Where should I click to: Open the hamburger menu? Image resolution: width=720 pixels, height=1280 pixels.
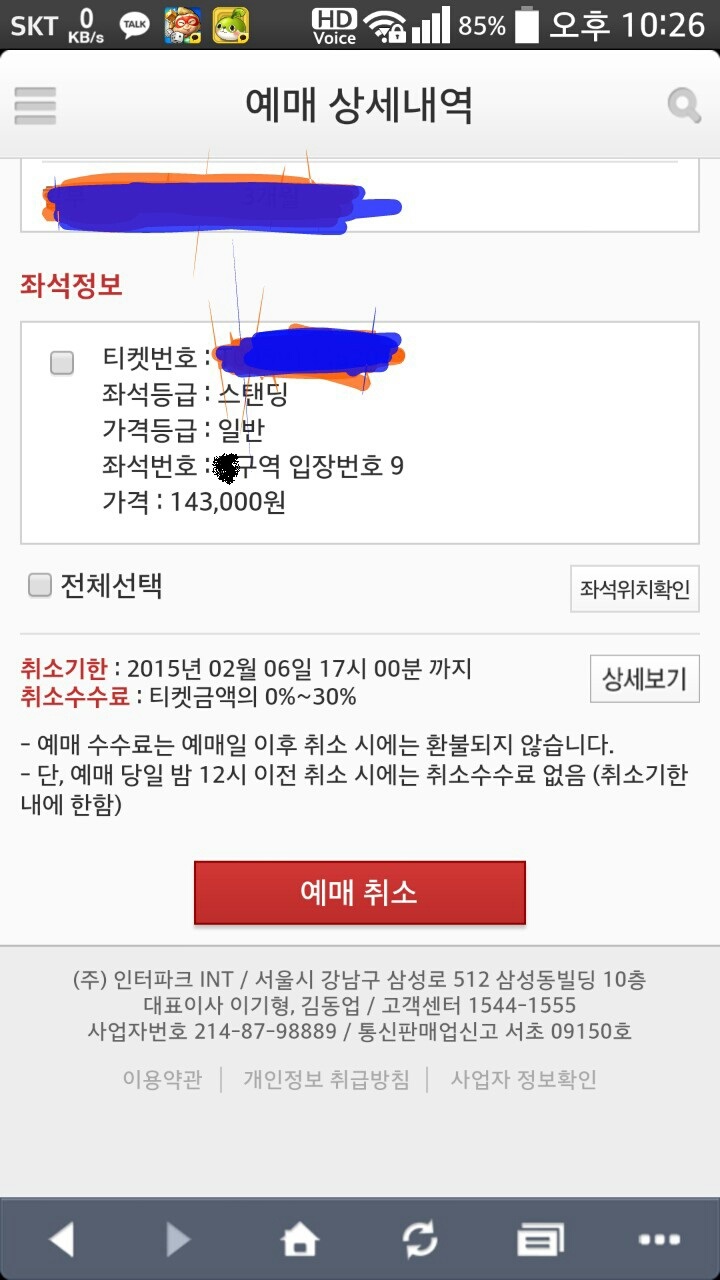[x=35, y=105]
